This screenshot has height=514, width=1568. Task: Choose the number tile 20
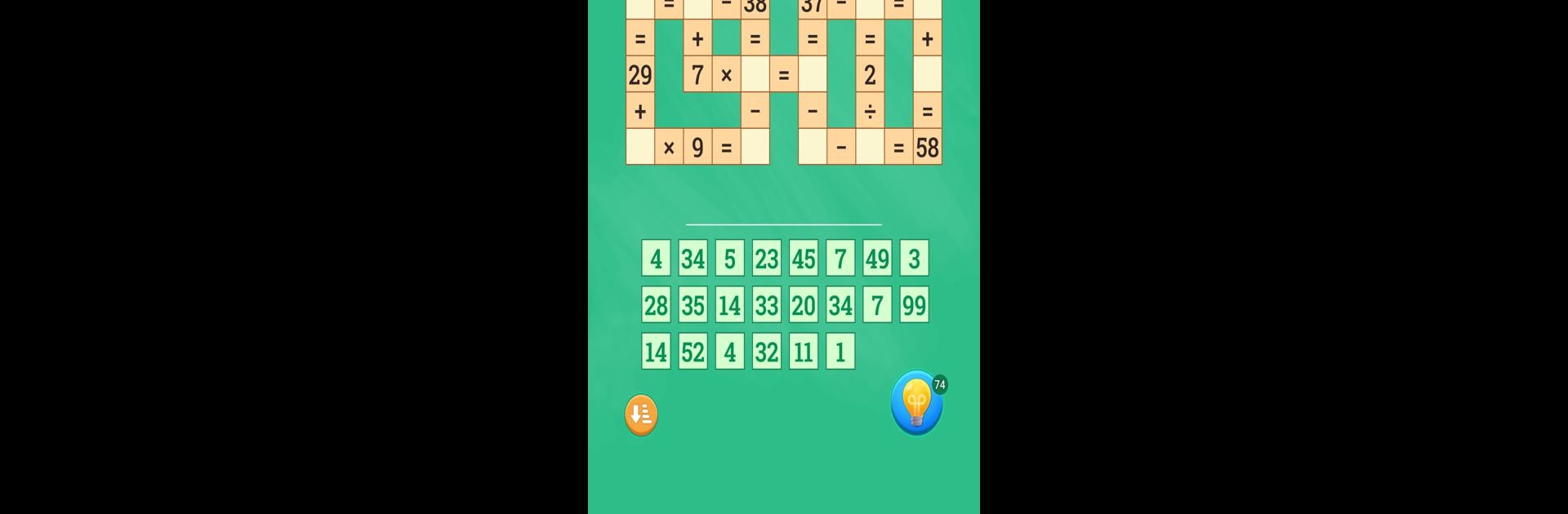804,305
